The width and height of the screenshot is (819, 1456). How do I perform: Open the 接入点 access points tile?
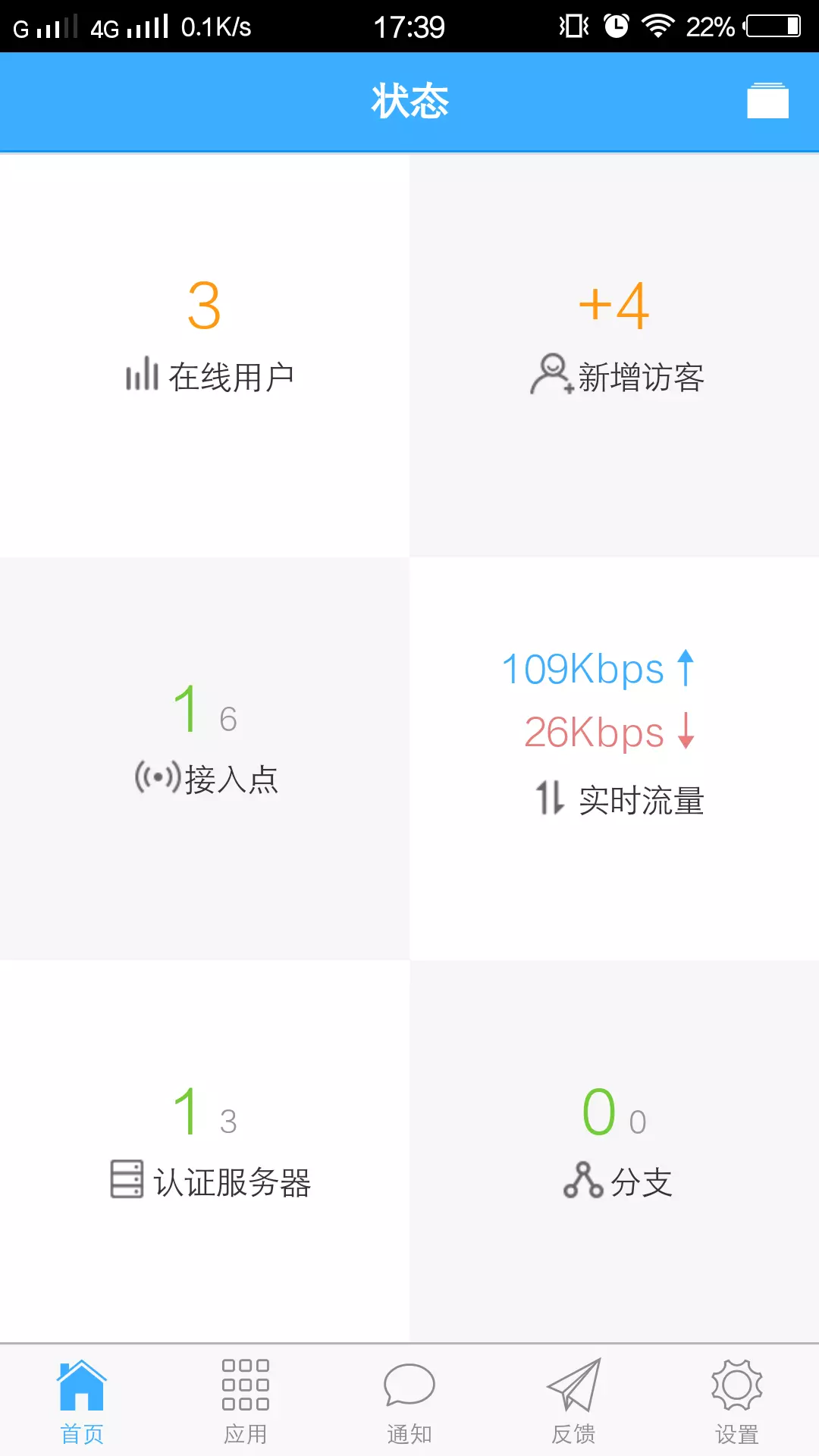point(205,758)
